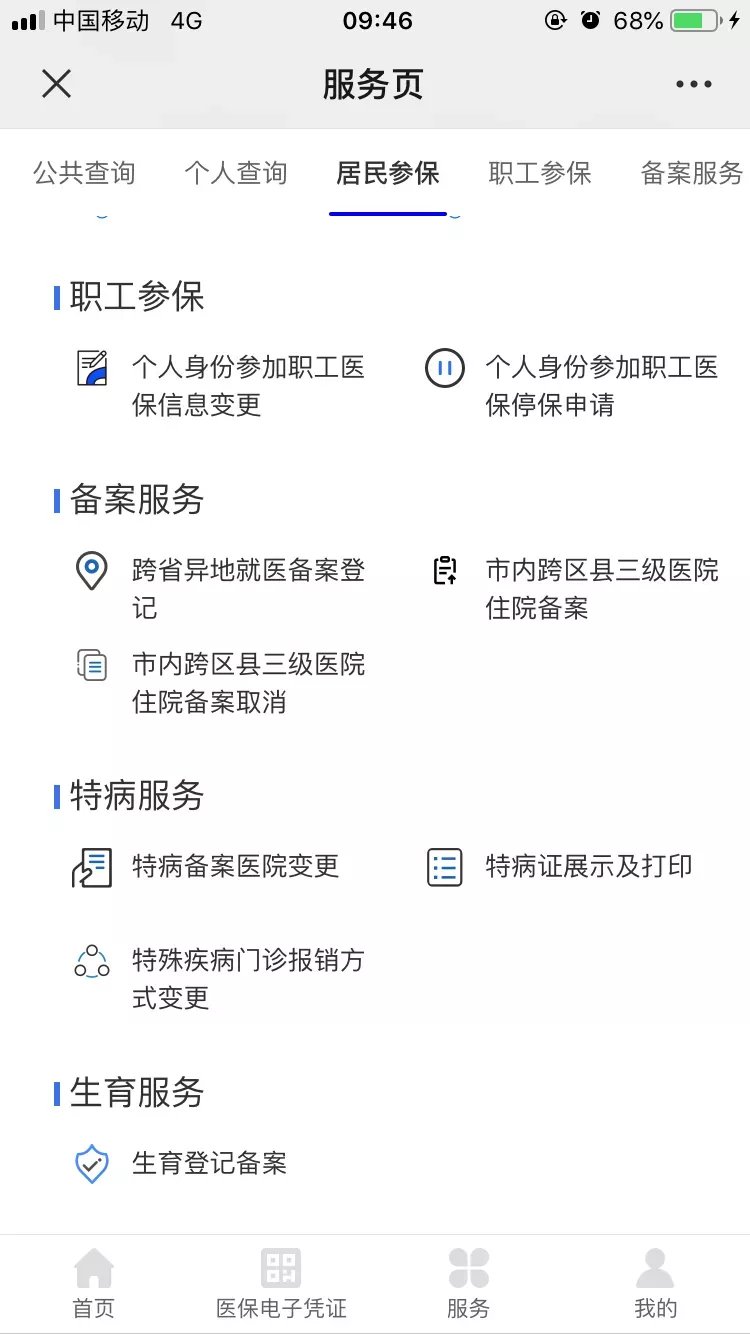Go to the 首页 bottom tab
The width and height of the screenshot is (750, 1334).
click(x=94, y=1284)
